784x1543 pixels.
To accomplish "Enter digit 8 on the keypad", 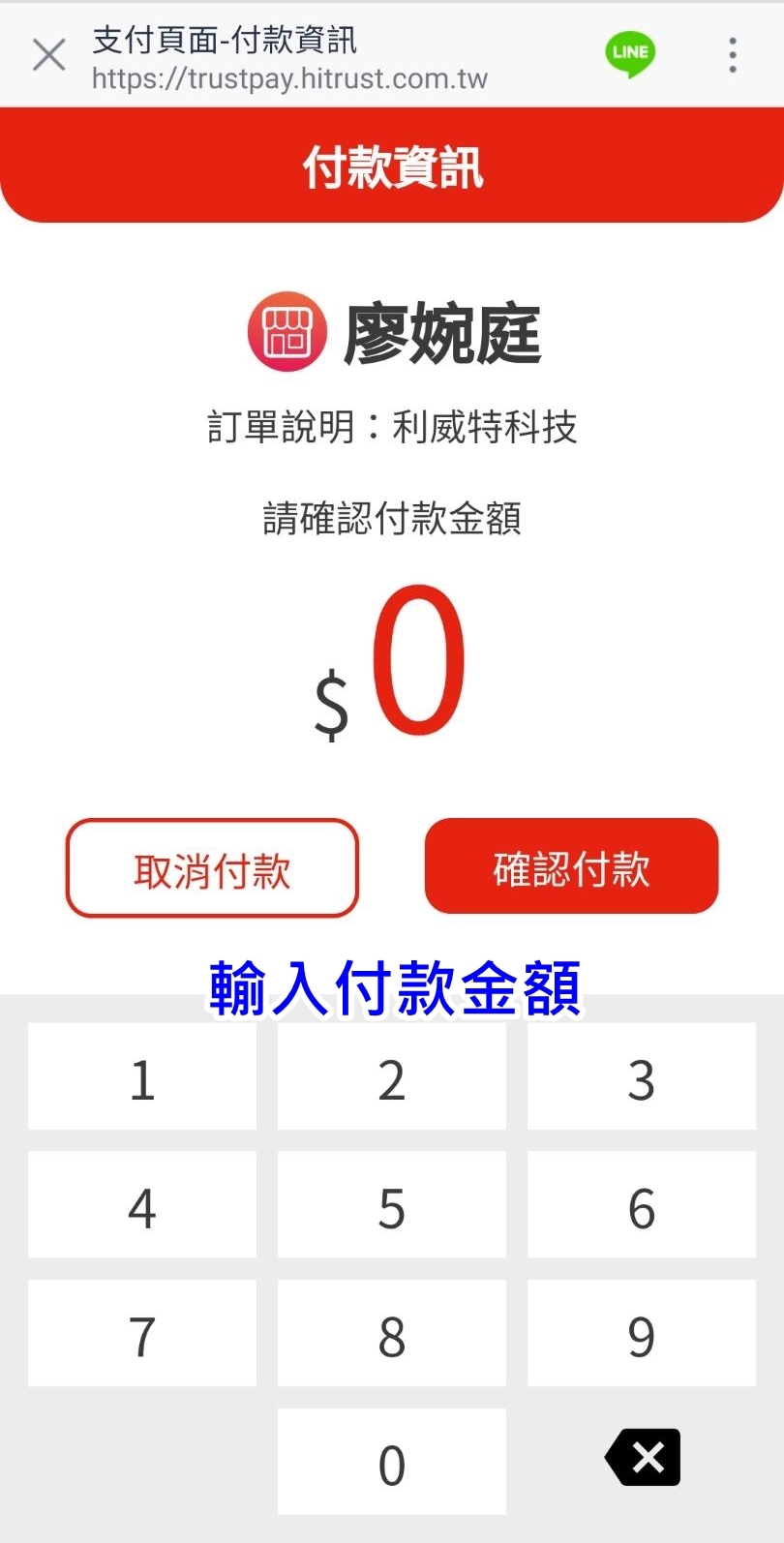I will coord(392,1334).
